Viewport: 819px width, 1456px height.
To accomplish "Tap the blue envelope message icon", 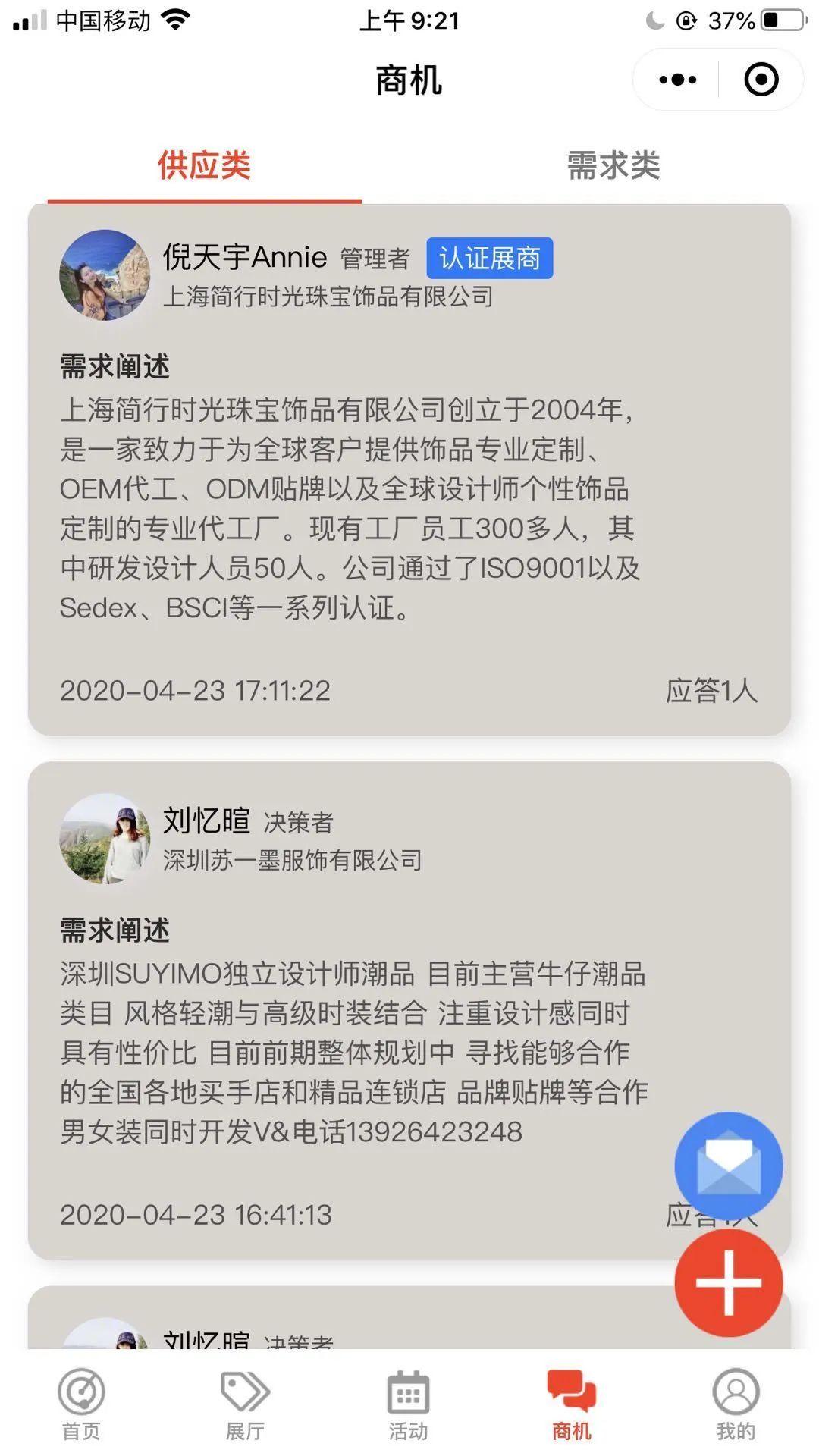I will point(727,1166).
